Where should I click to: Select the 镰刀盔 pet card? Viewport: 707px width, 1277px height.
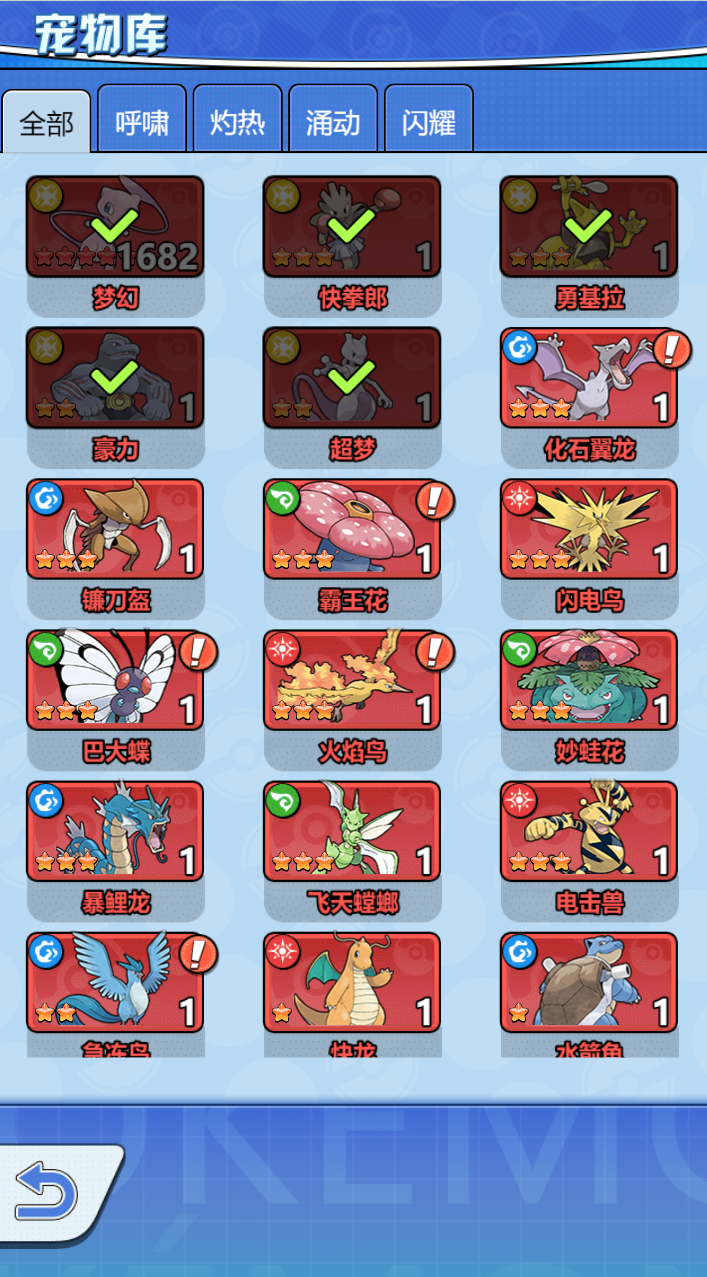pyautogui.click(x=115, y=548)
